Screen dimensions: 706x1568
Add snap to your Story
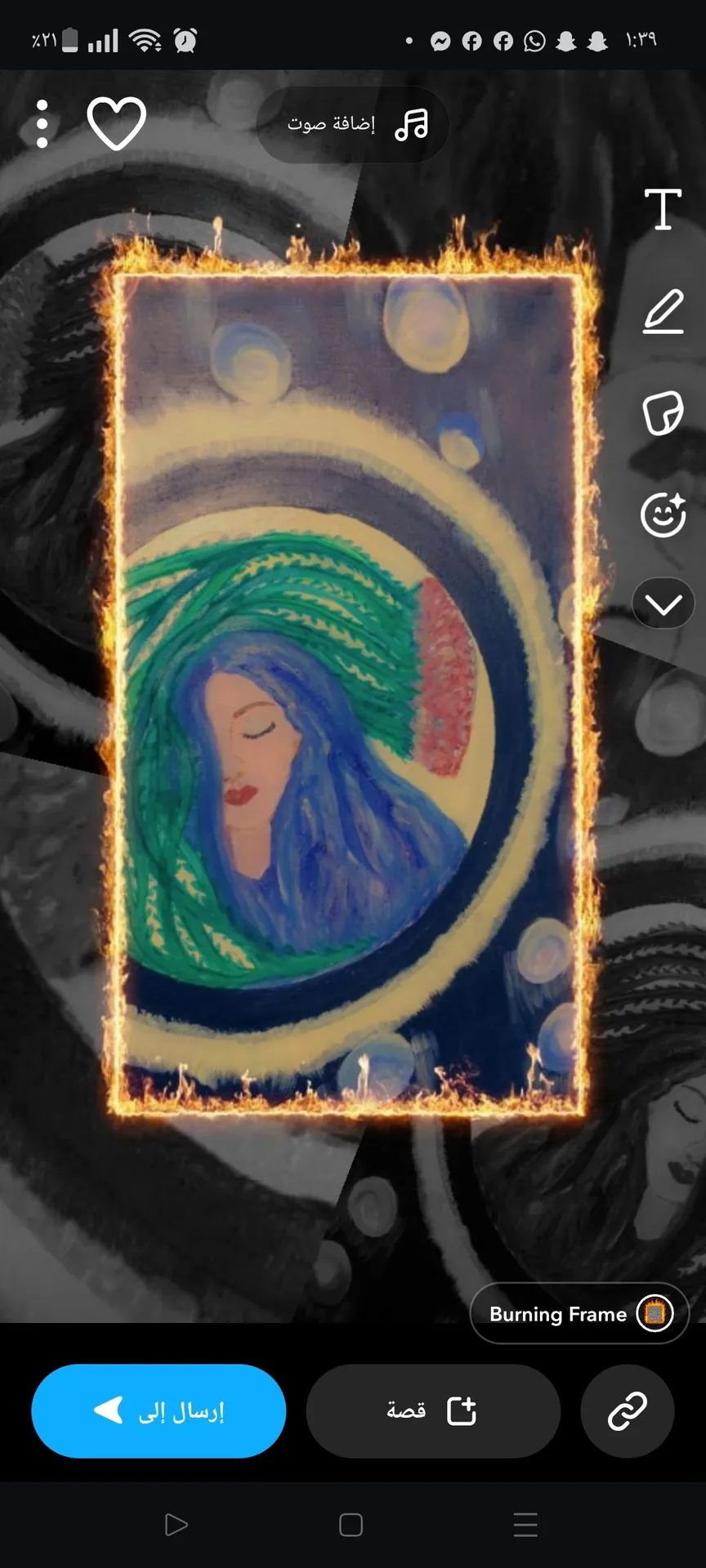click(x=433, y=1410)
